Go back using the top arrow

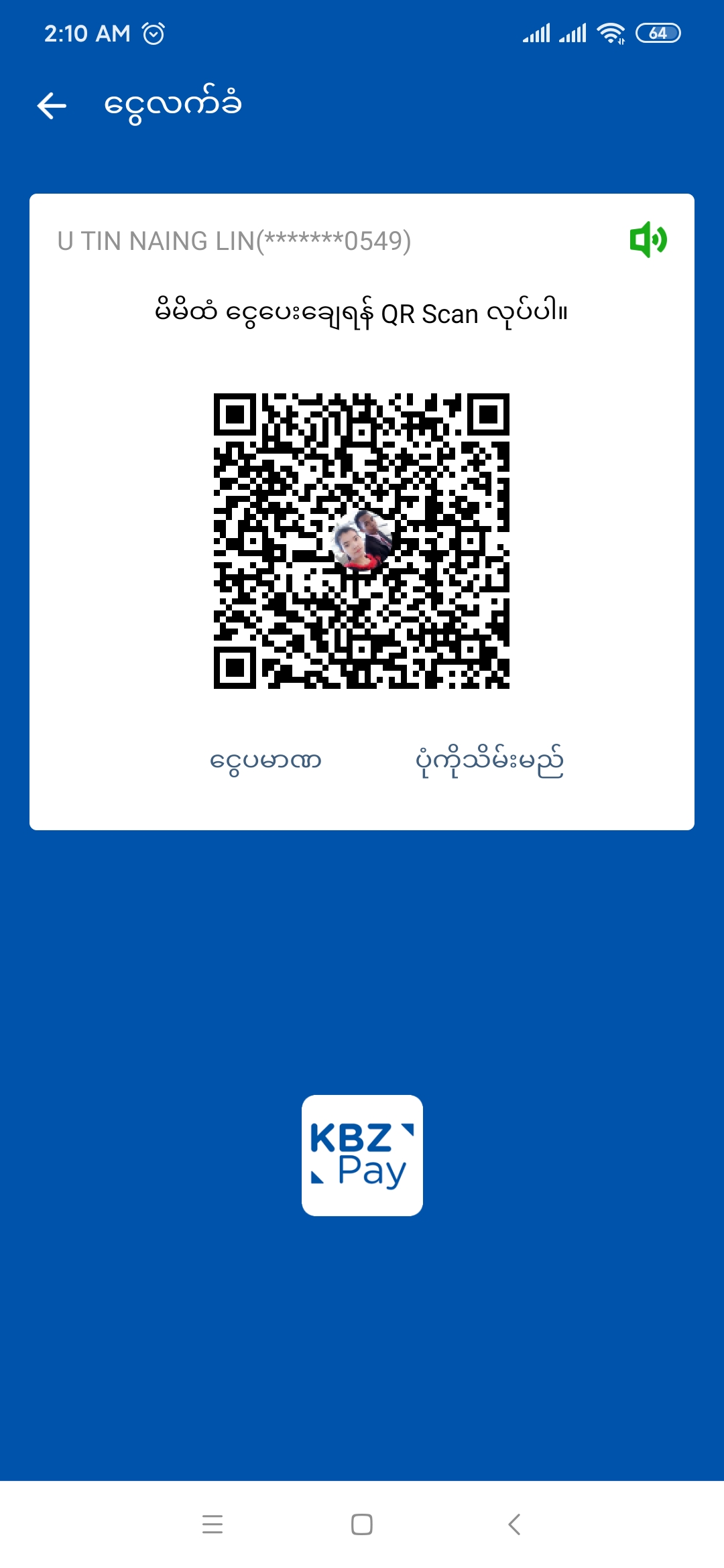[52, 106]
